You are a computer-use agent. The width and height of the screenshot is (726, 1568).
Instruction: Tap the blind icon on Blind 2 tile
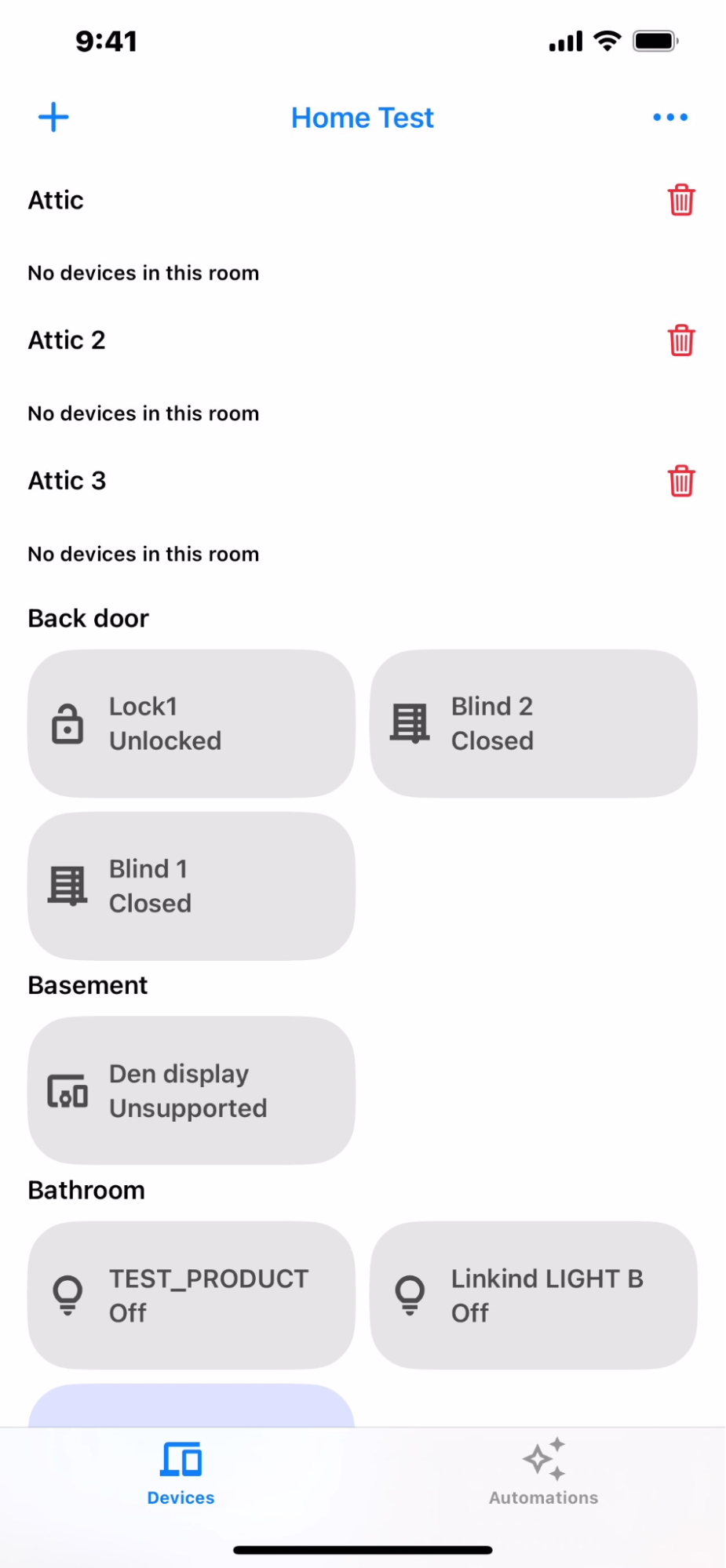(409, 722)
